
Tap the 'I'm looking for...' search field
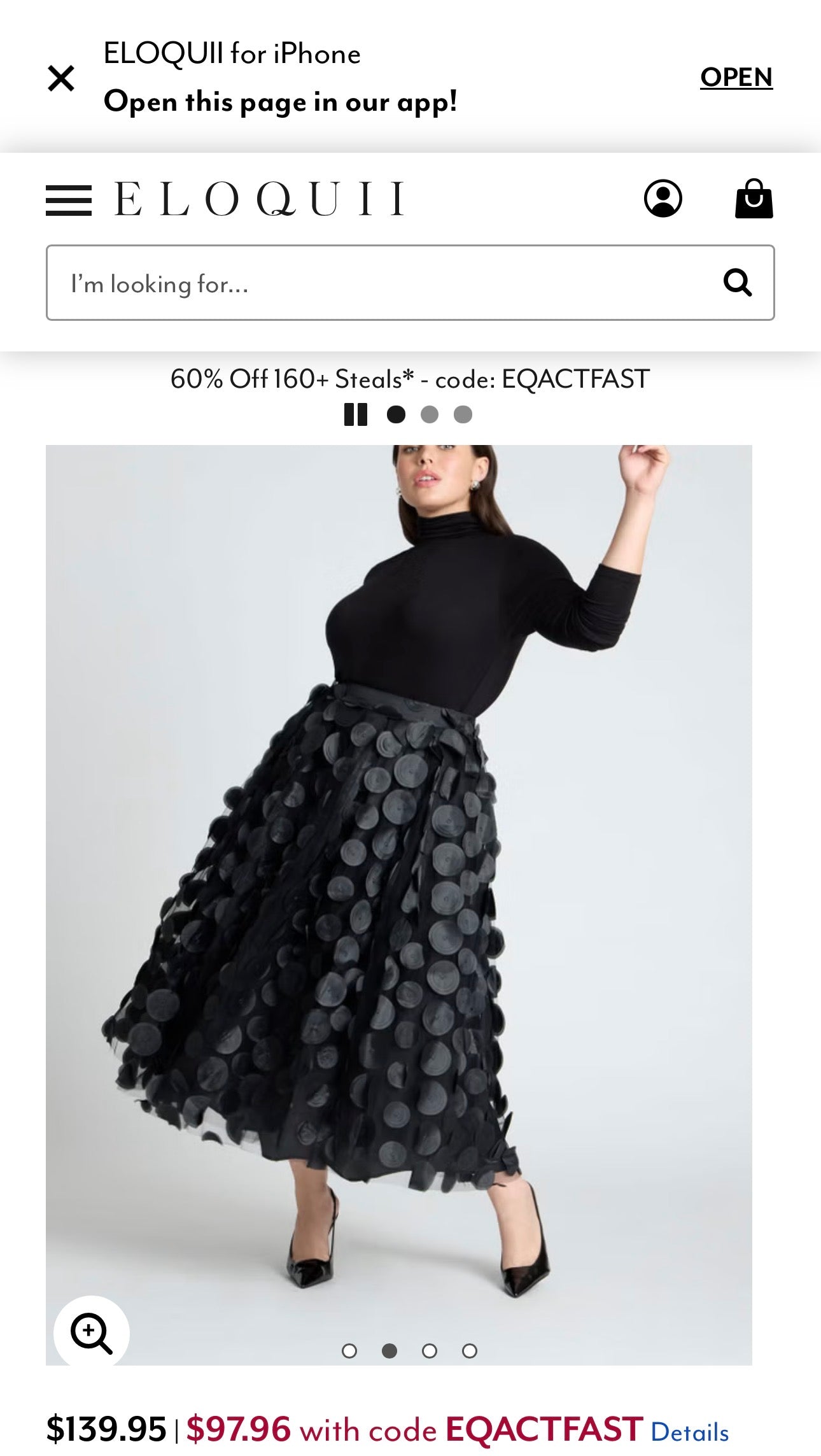(382, 283)
